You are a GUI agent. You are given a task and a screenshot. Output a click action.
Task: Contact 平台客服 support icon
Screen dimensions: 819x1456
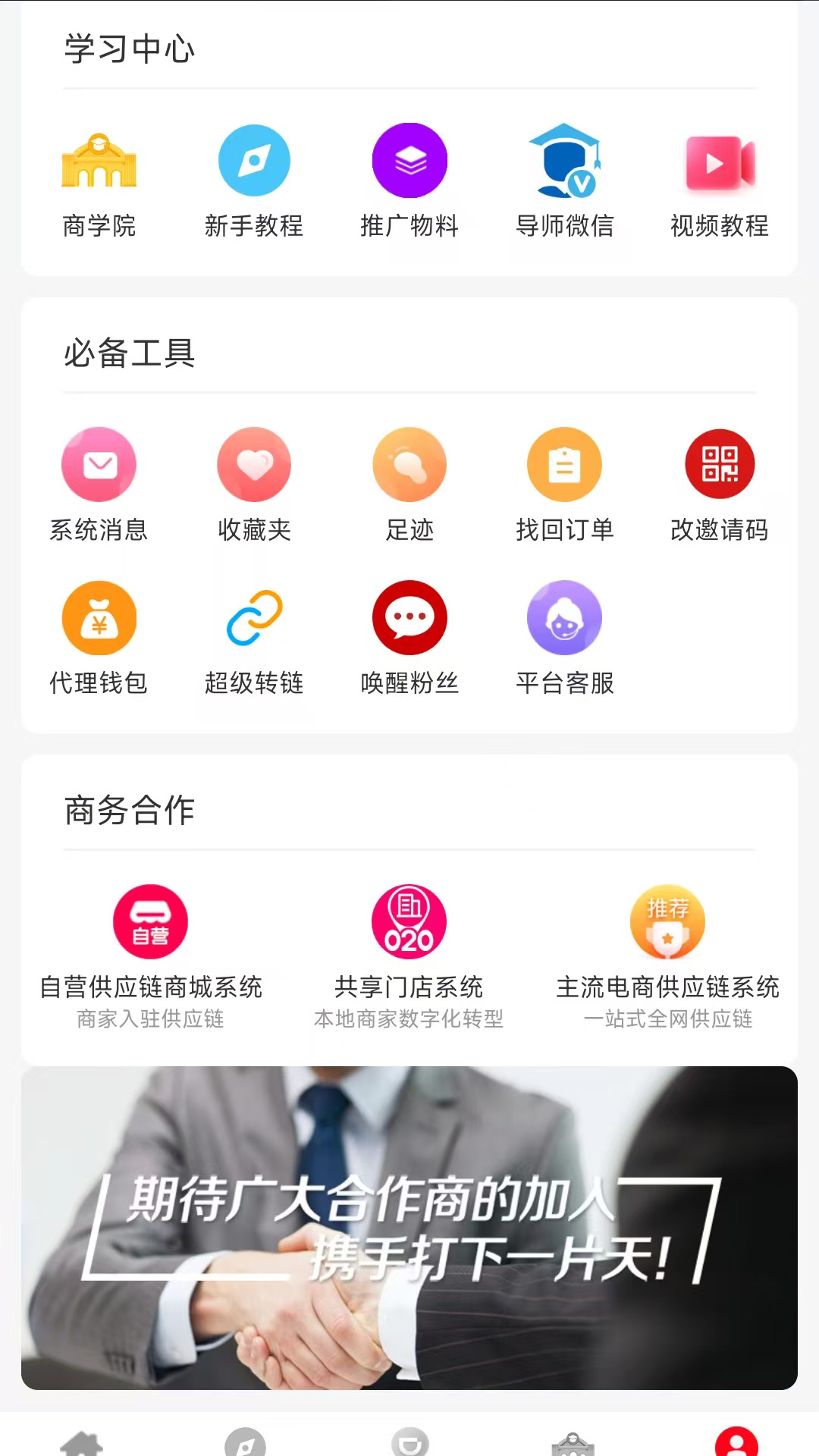click(565, 617)
